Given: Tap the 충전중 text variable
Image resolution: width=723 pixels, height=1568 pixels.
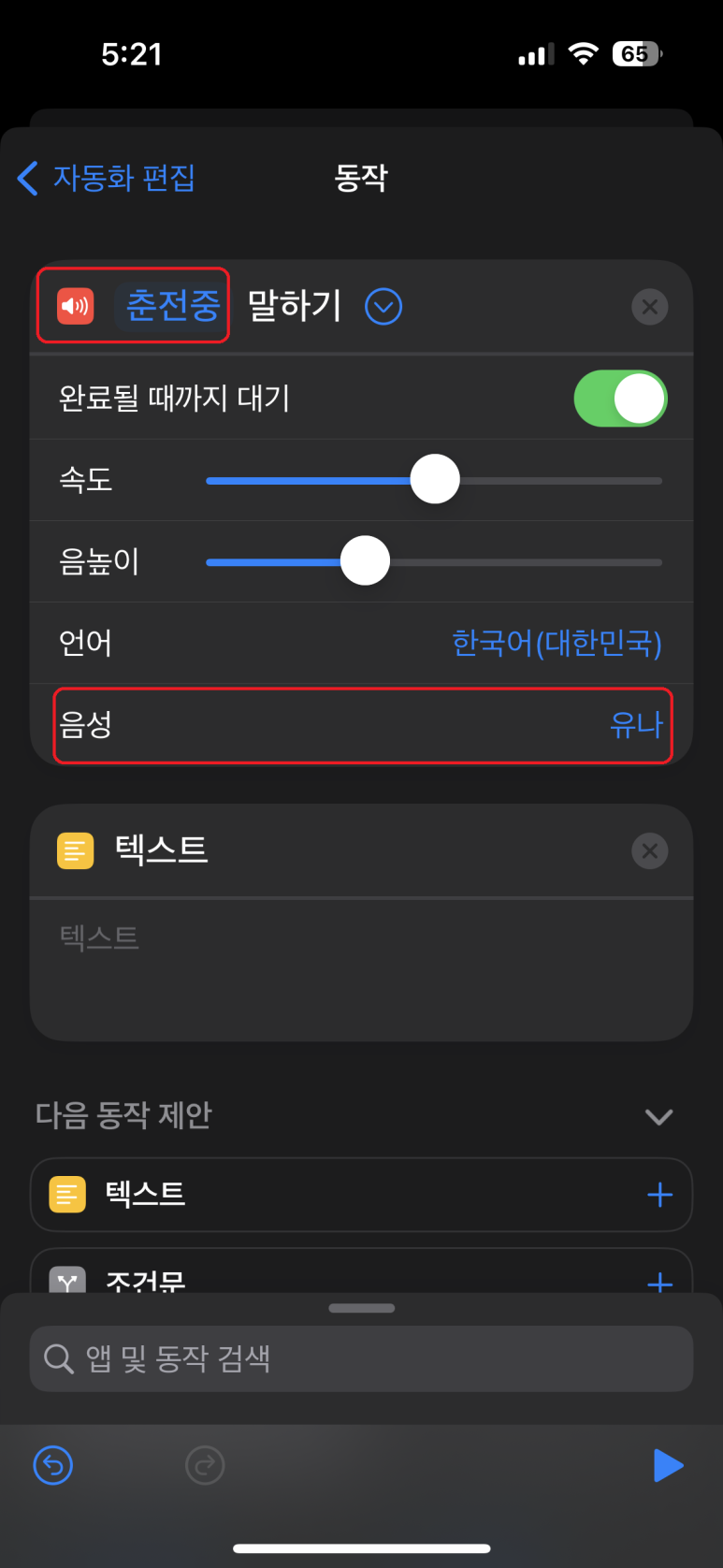Looking at the screenshot, I should tap(173, 306).
